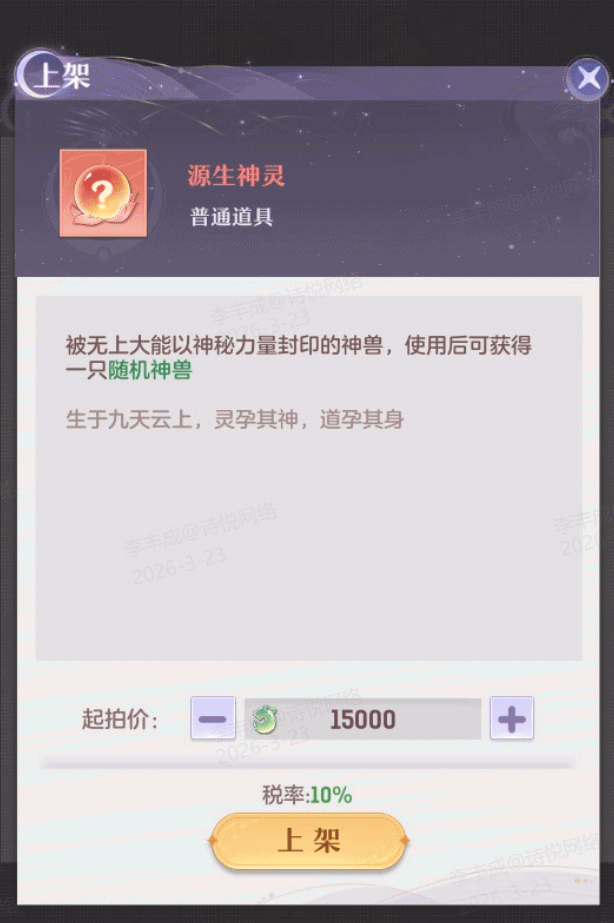This screenshot has width=614, height=923.
Task: Edit the 15000 starting price field
Action: click(x=363, y=720)
